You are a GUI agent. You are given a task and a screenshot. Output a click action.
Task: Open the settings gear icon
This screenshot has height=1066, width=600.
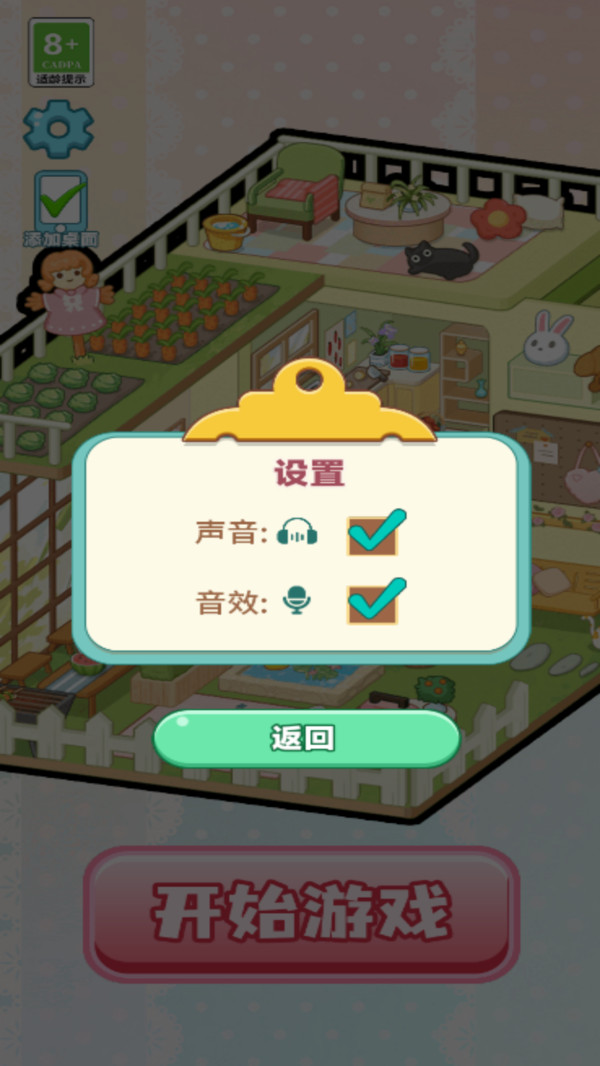click(58, 128)
